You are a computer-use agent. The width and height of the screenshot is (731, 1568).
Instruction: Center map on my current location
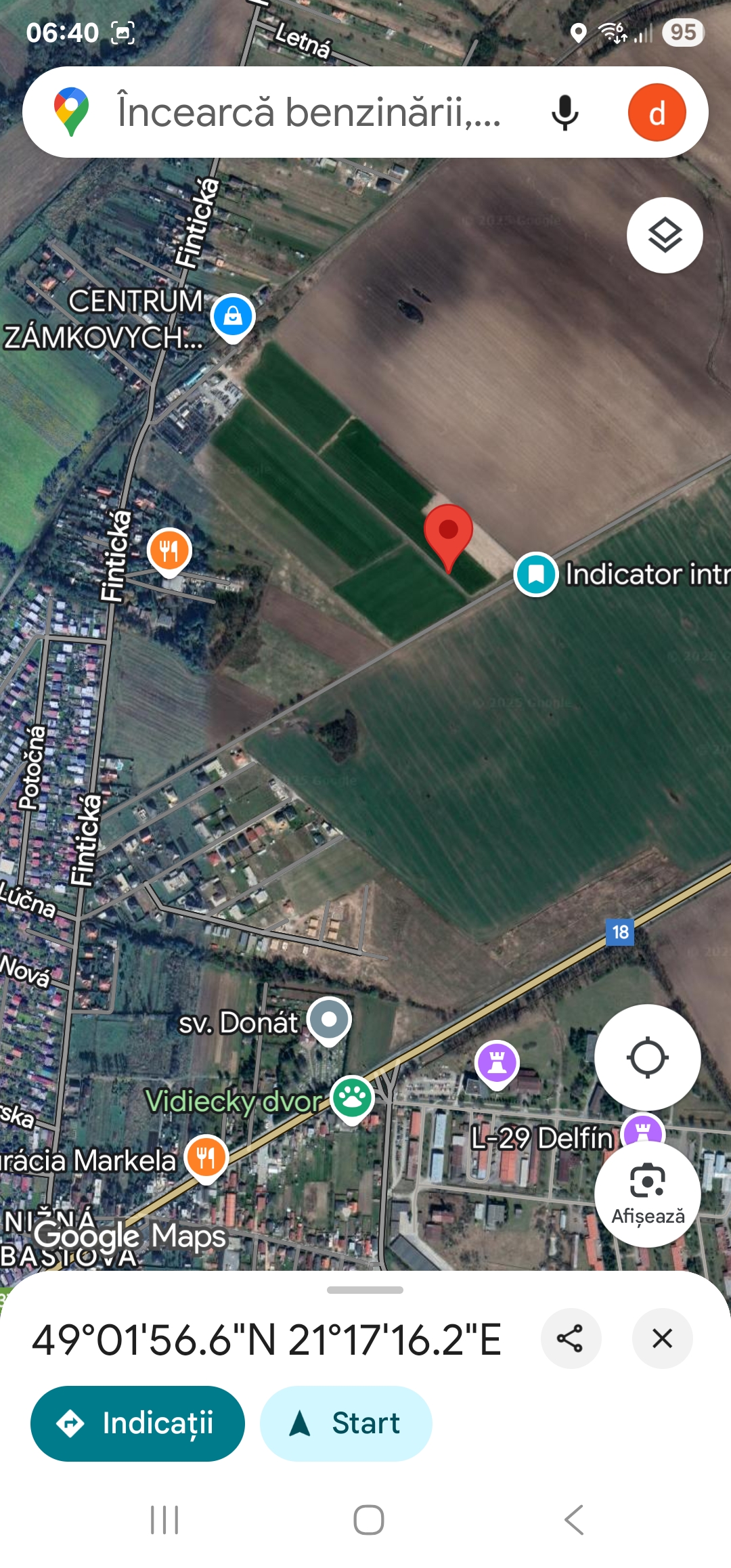click(x=648, y=1057)
